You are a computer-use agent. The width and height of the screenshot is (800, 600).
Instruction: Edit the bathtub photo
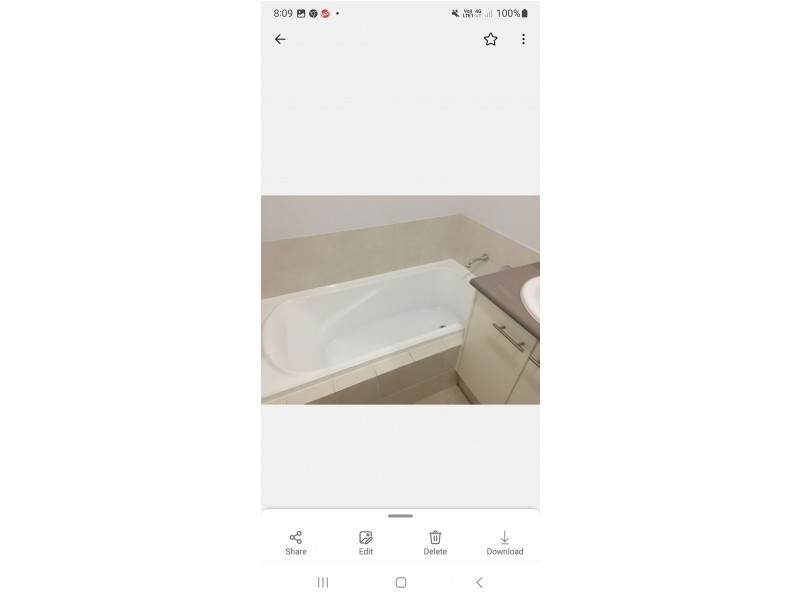pos(366,543)
